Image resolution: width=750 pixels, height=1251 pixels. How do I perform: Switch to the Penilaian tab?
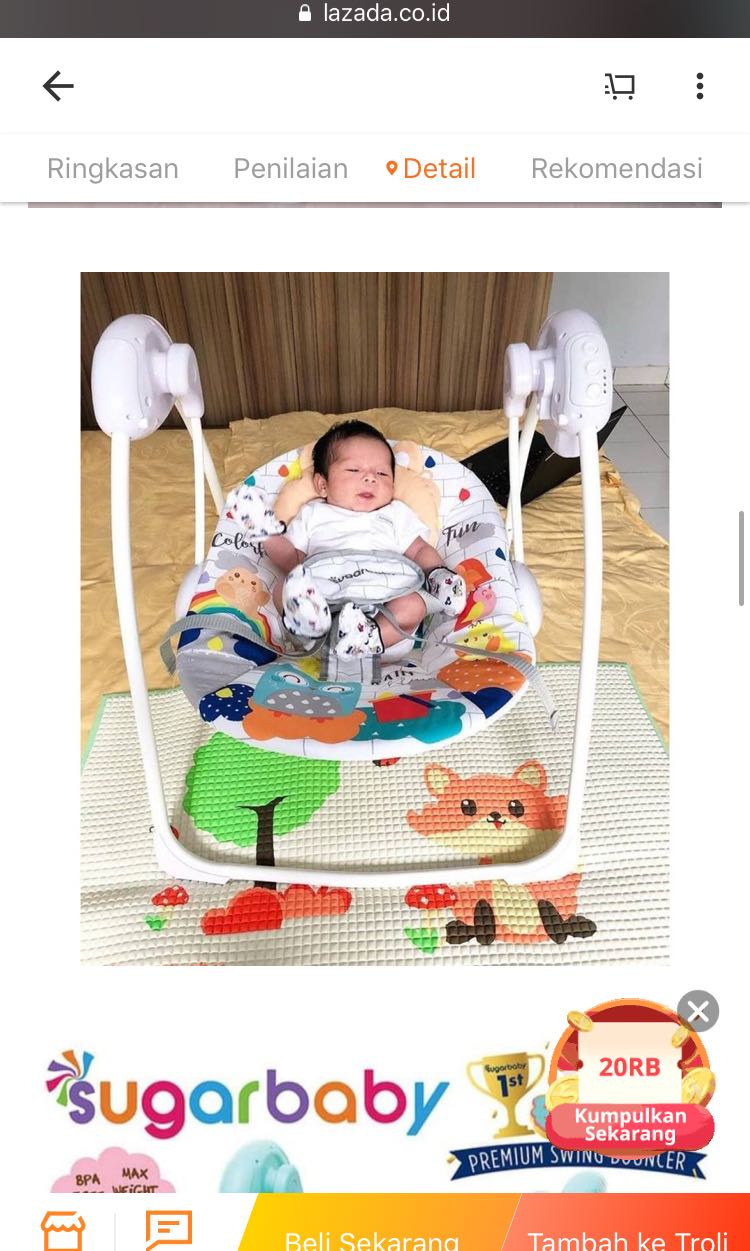tap(290, 168)
